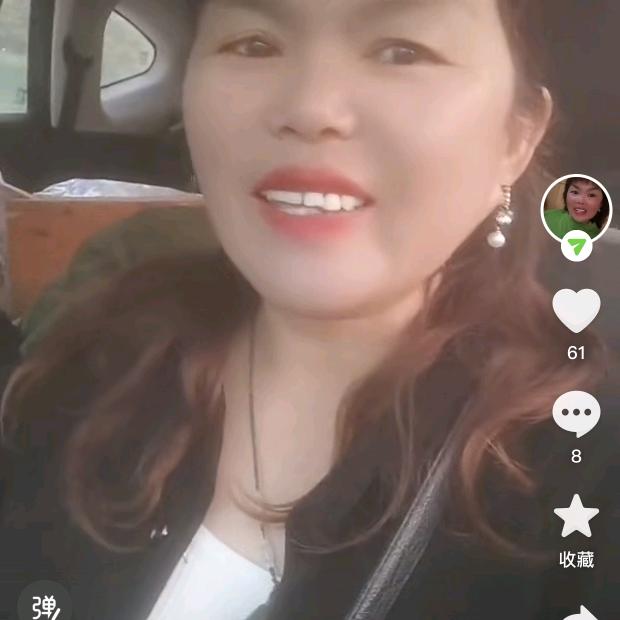The height and width of the screenshot is (620, 620).
Task: Open the comments with 8 replies
Action: pos(576,414)
